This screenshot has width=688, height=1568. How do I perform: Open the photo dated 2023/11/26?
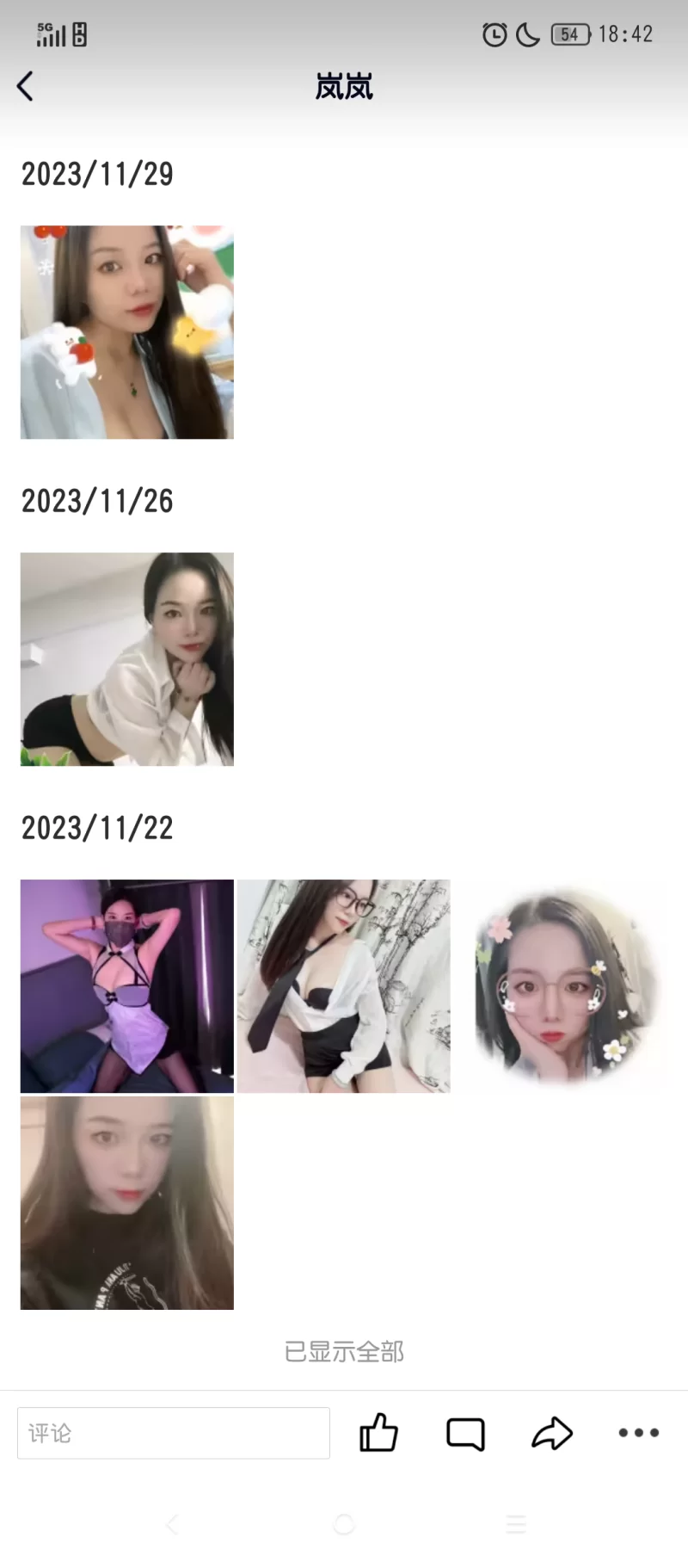pyautogui.click(x=127, y=659)
